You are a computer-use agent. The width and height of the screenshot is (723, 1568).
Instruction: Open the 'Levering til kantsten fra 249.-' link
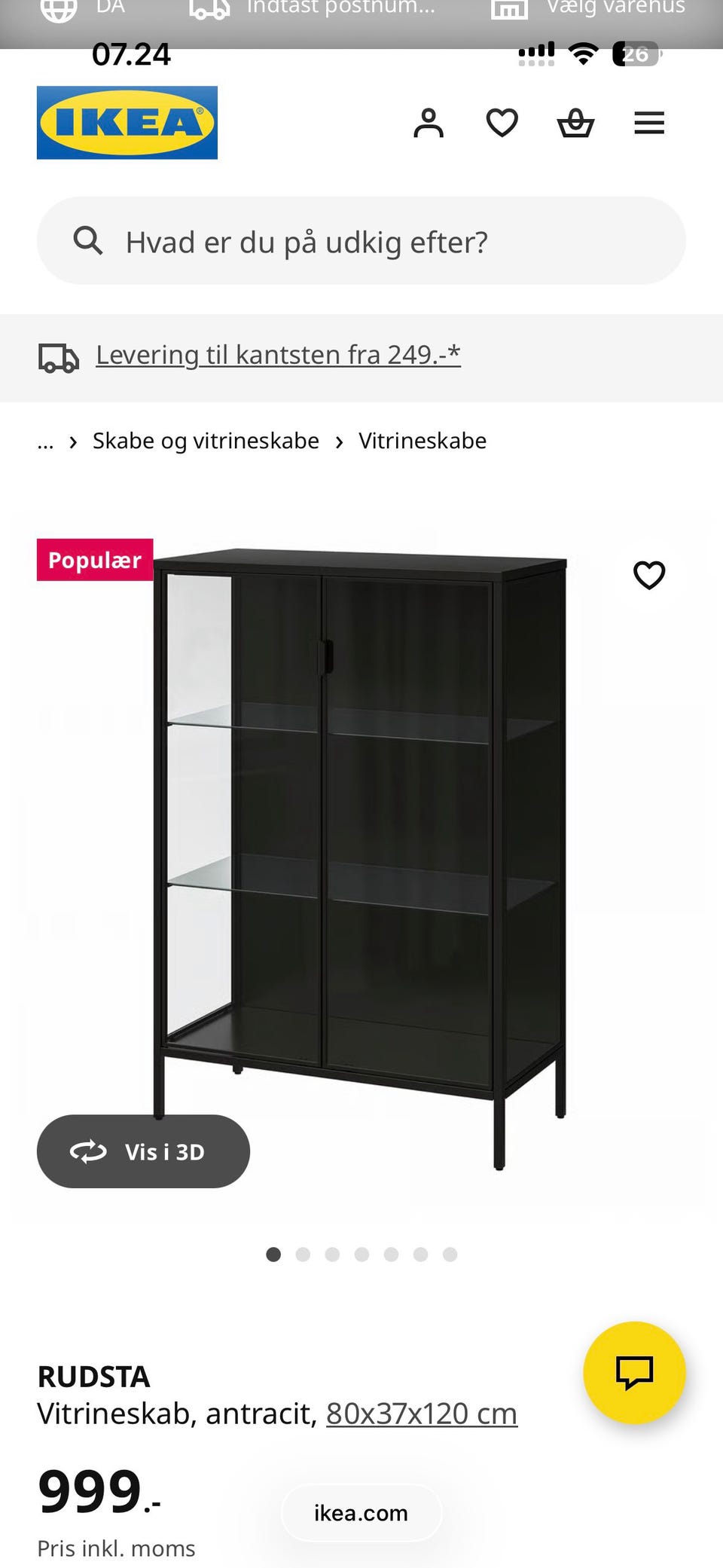click(x=278, y=354)
